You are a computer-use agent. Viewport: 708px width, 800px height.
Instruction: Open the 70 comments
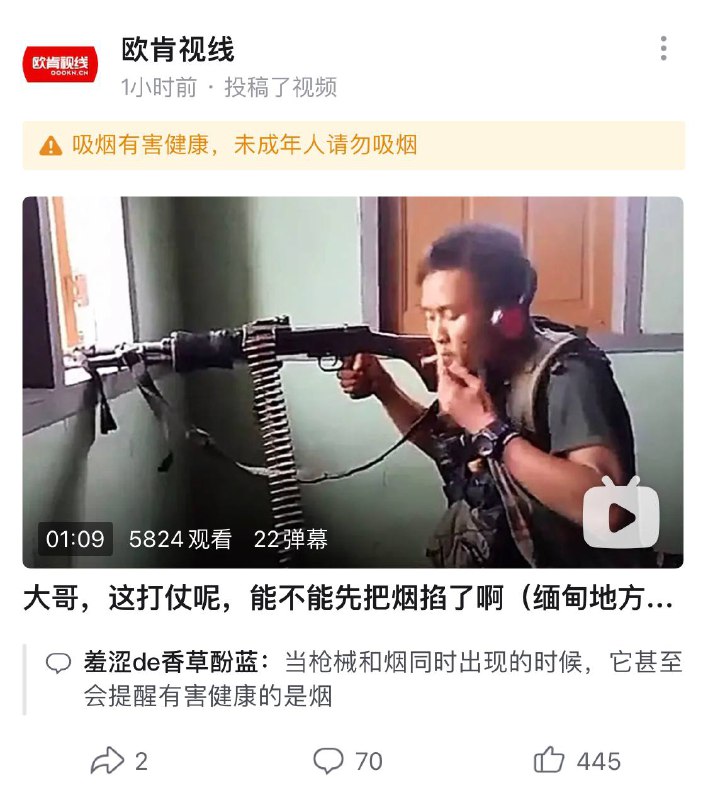pyautogui.click(x=348, y=761)
